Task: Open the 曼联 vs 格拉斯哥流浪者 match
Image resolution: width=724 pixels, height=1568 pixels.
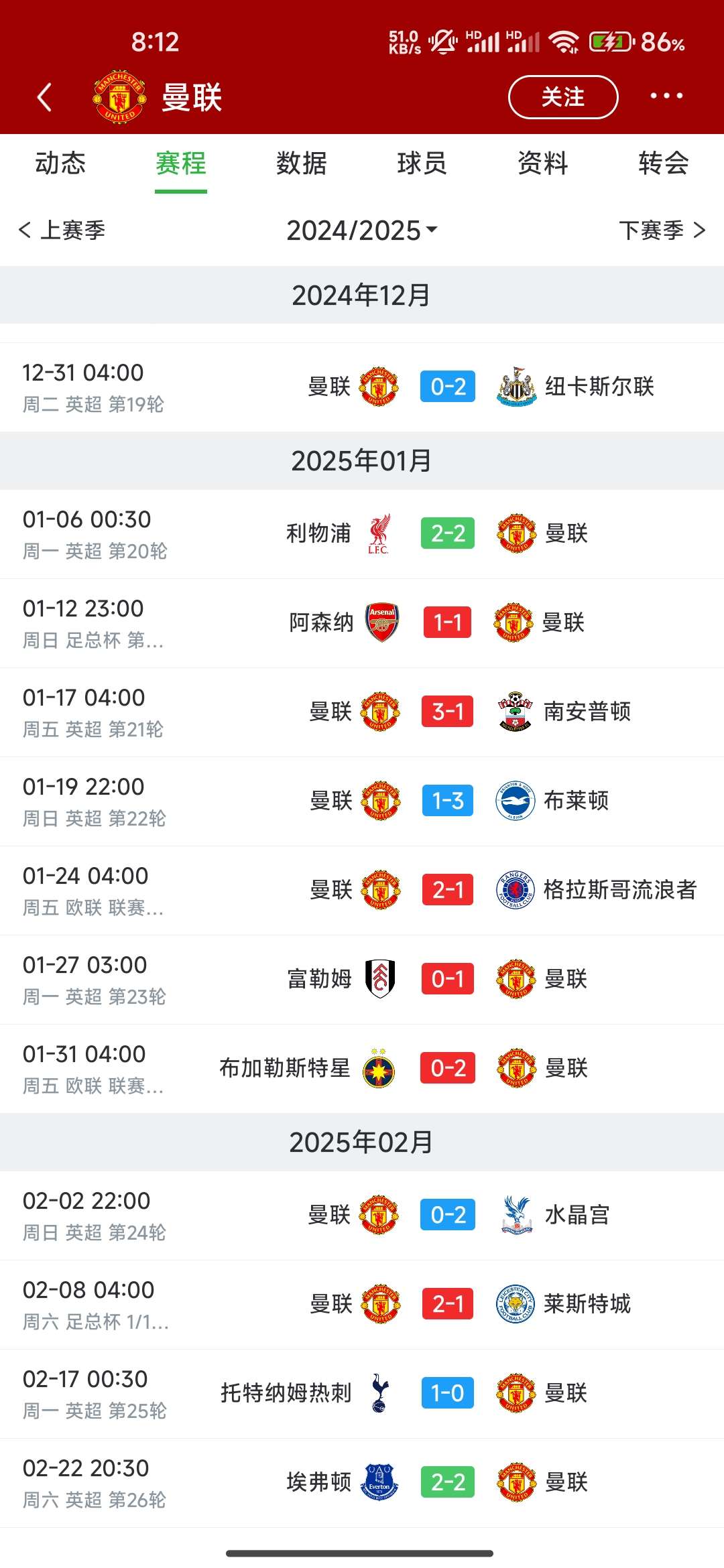Action: (x=362, y=891)
